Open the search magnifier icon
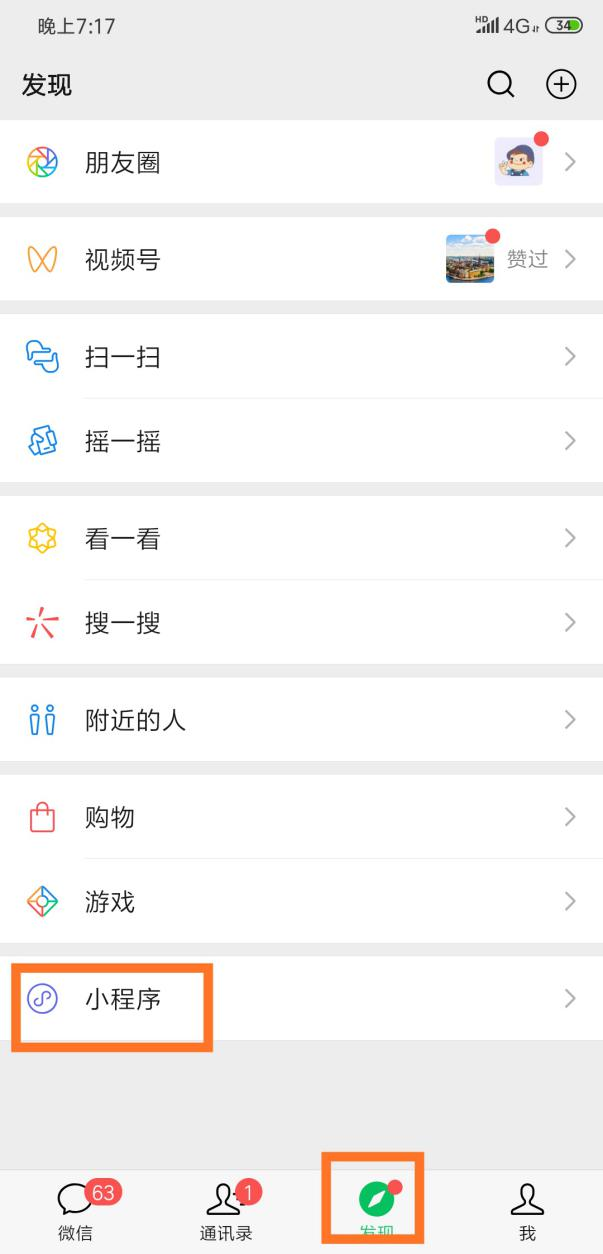 coord(501,85)
